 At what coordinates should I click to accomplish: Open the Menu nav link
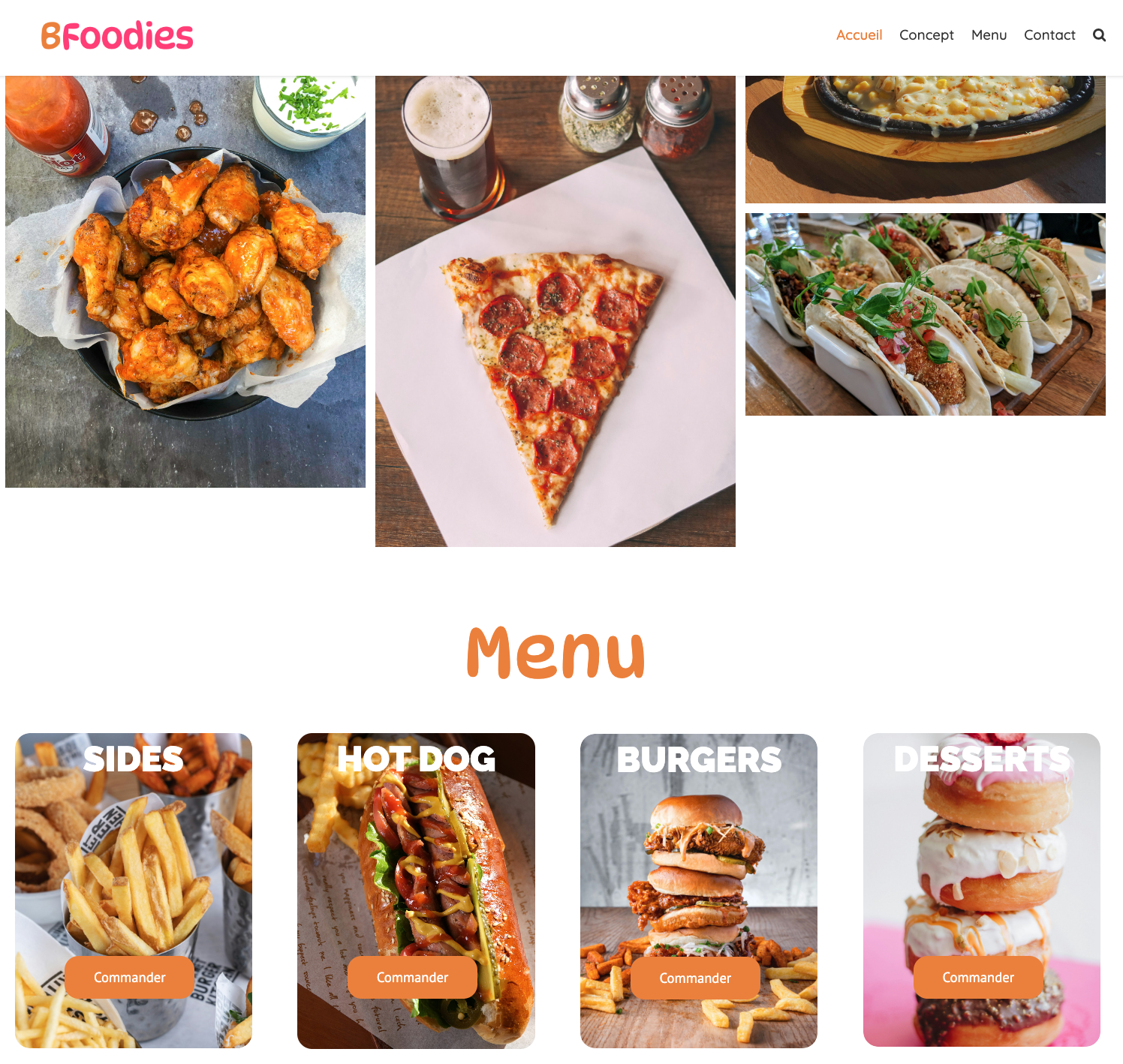point(989,35)
